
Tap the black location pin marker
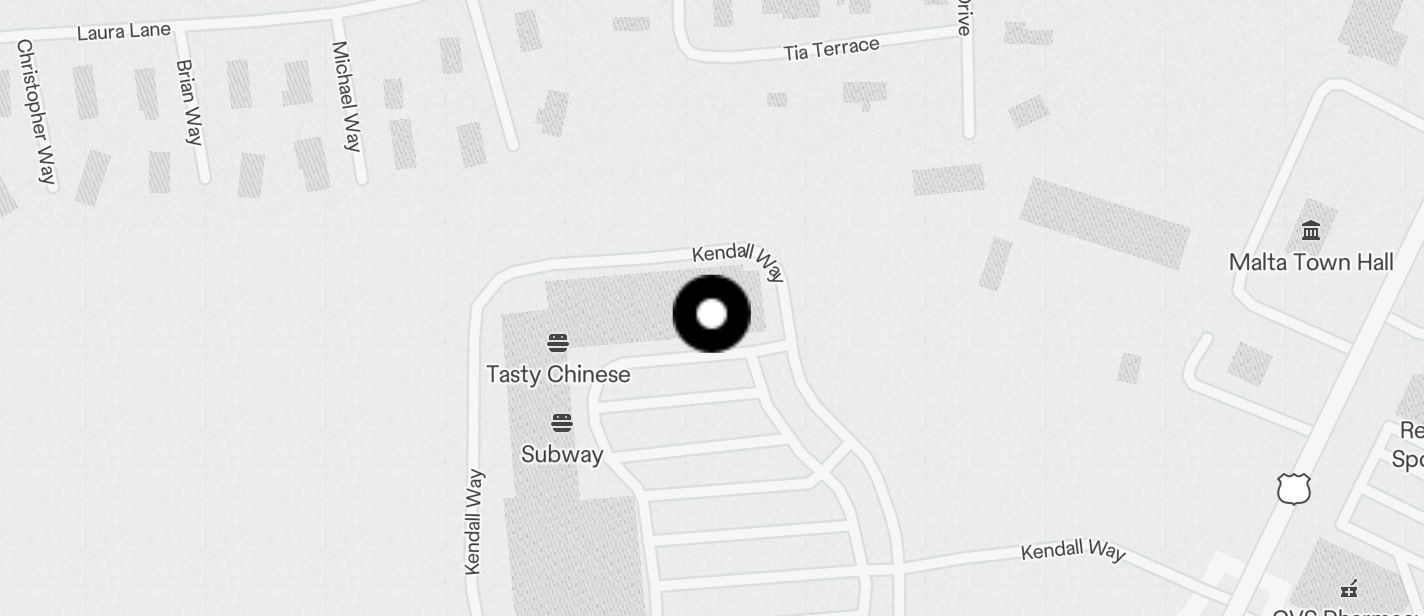pos(711,314)
